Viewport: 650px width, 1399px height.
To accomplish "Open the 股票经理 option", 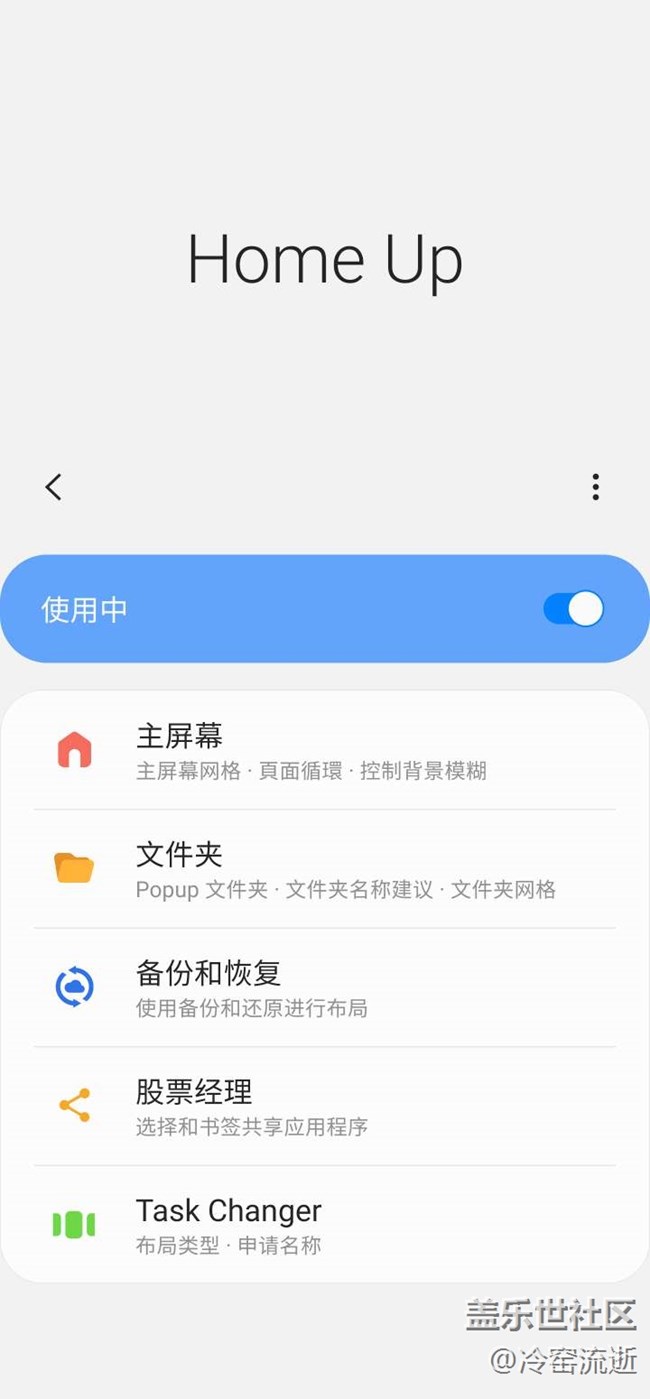I will tap(324, 1107).
